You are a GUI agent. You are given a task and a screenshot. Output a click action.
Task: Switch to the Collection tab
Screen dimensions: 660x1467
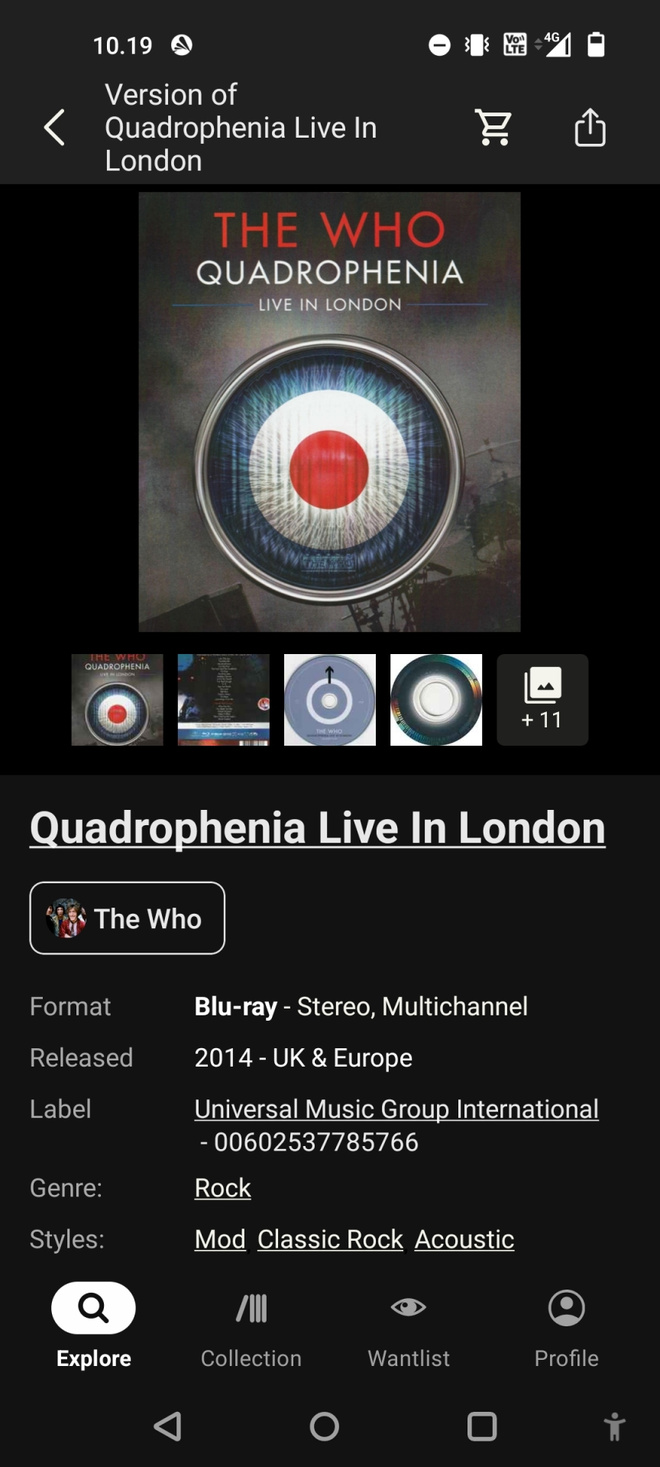251,1329
